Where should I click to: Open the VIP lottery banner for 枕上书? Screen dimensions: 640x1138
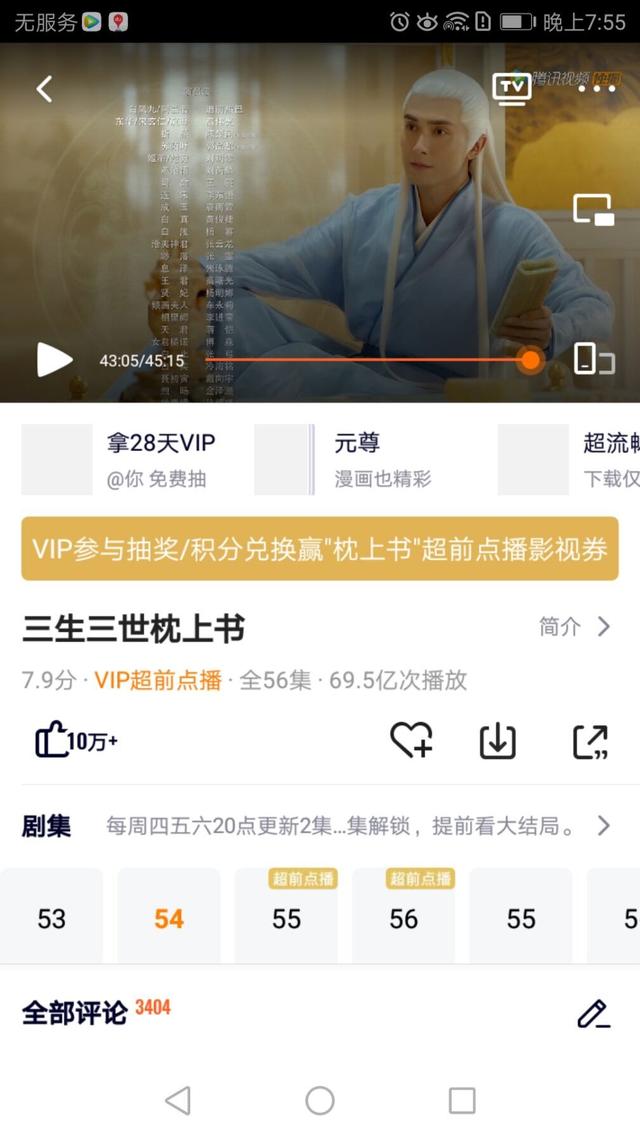pos(320,549)
